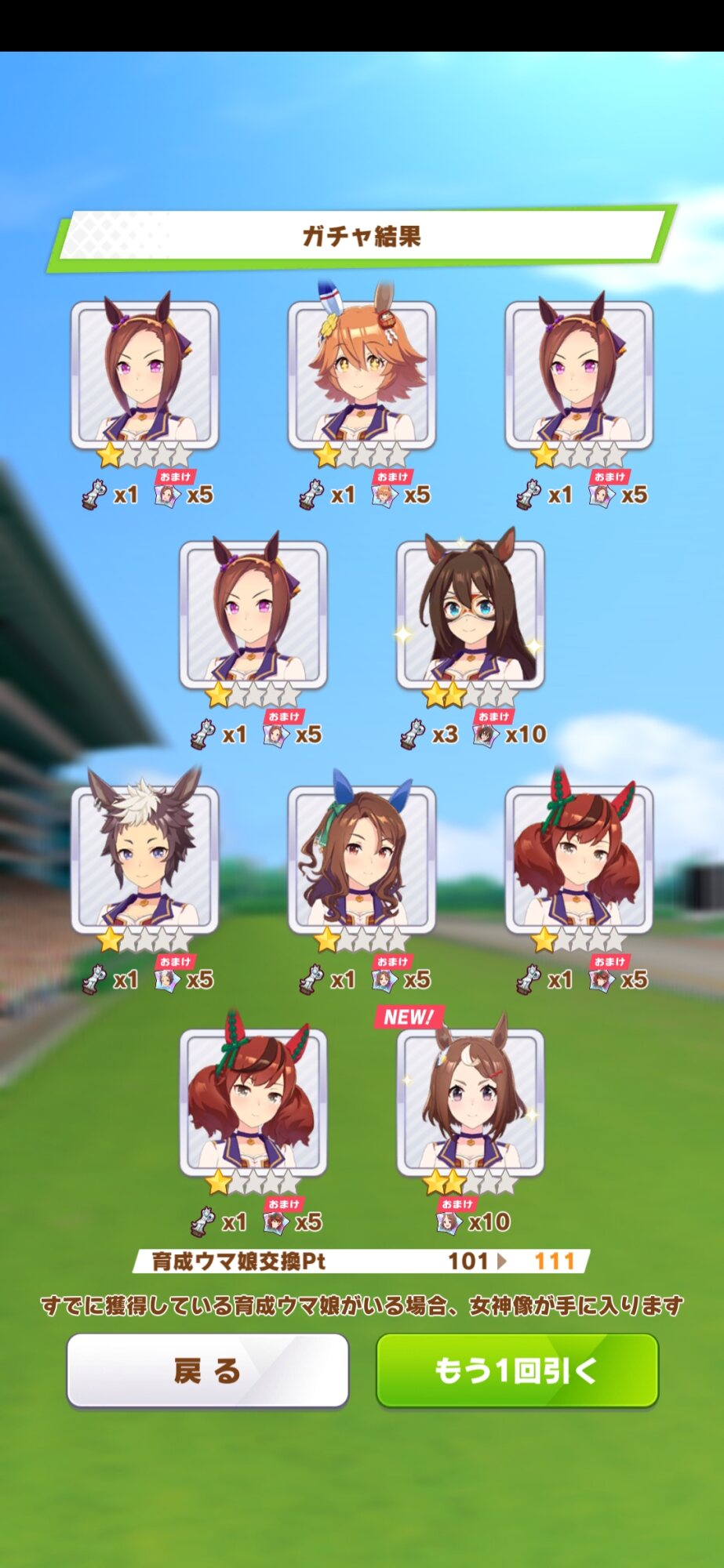Screen dimensions: 724x1568
Task: Pull again with もう1回引く button
Action: pos(517,1370)
